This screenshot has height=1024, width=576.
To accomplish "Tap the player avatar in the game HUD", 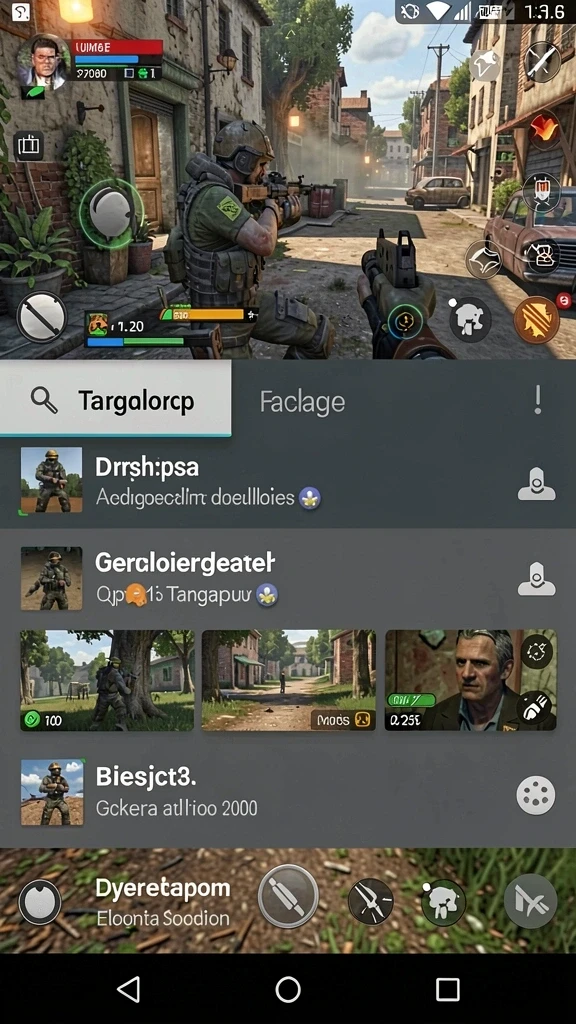I will pos(42,61).
